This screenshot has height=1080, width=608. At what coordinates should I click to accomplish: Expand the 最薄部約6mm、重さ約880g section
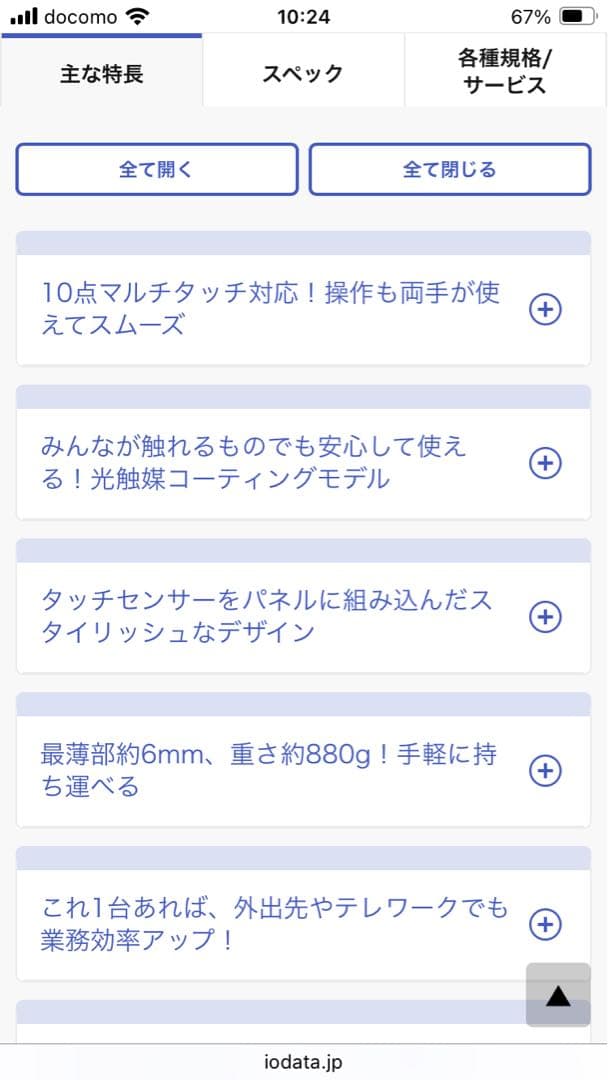point(544,771)
